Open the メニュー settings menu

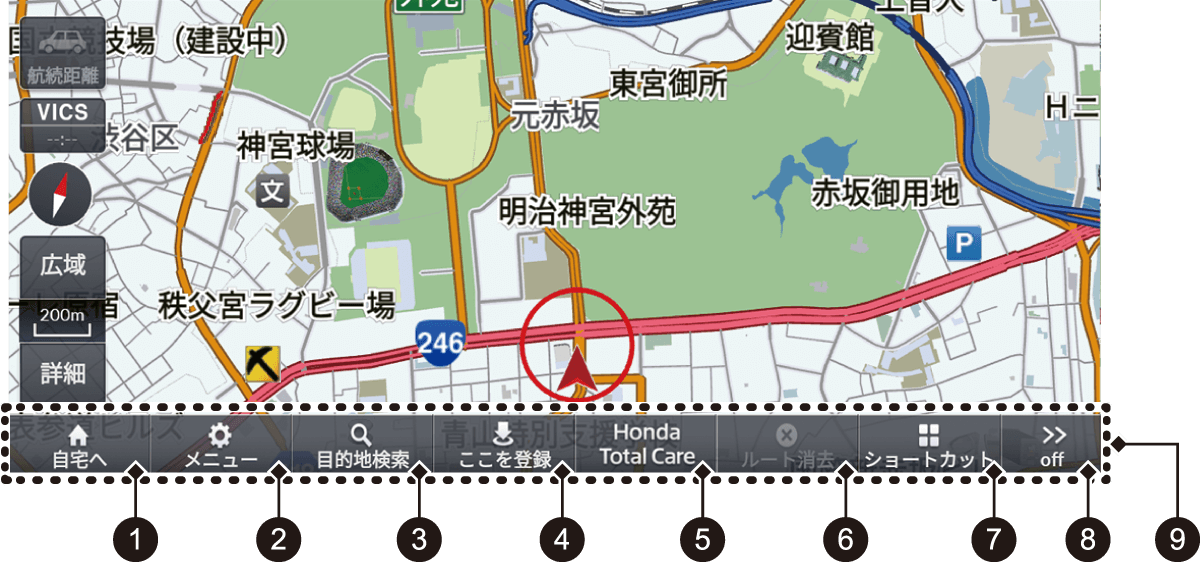point(221,446)
